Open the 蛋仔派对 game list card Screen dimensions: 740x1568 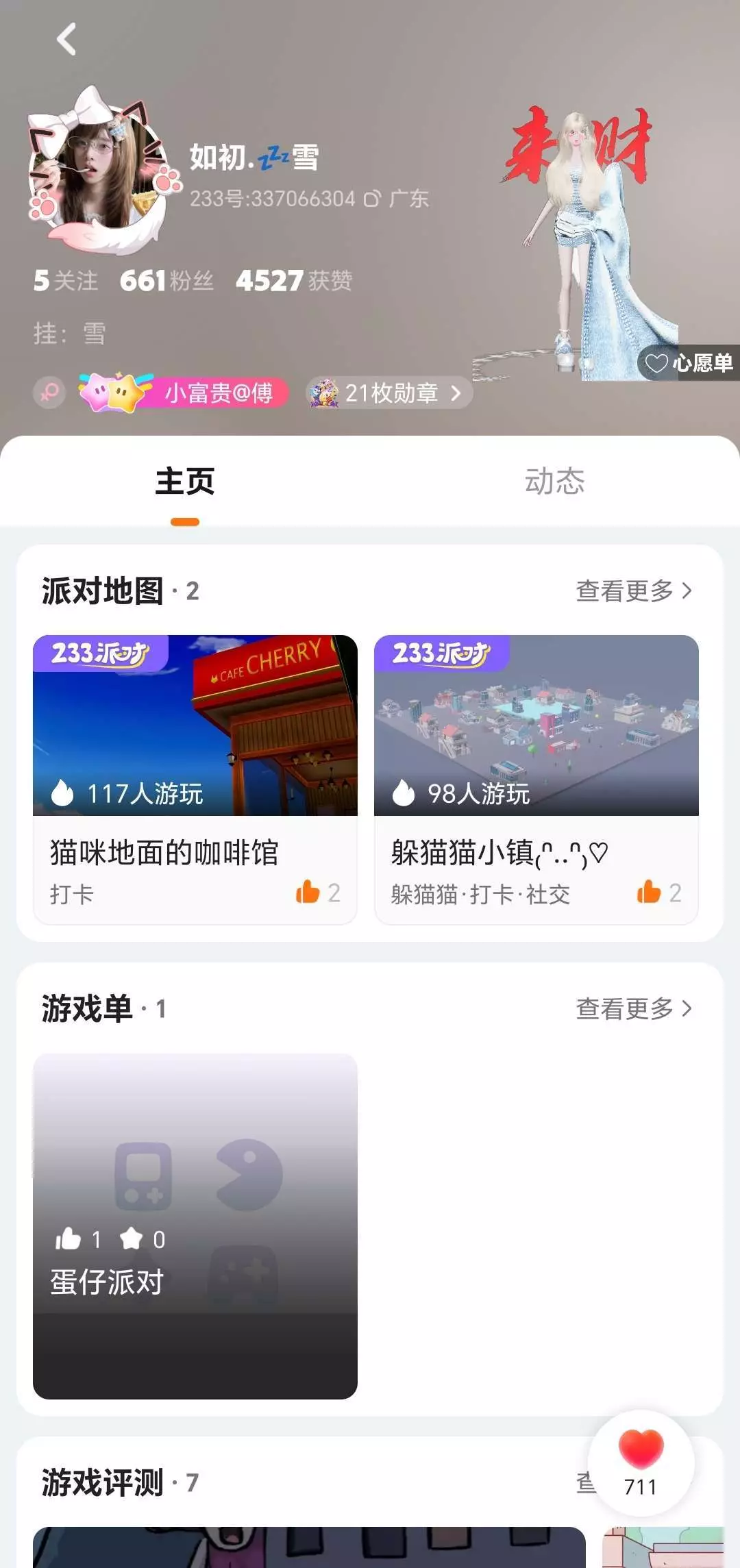click(195, 1226)
